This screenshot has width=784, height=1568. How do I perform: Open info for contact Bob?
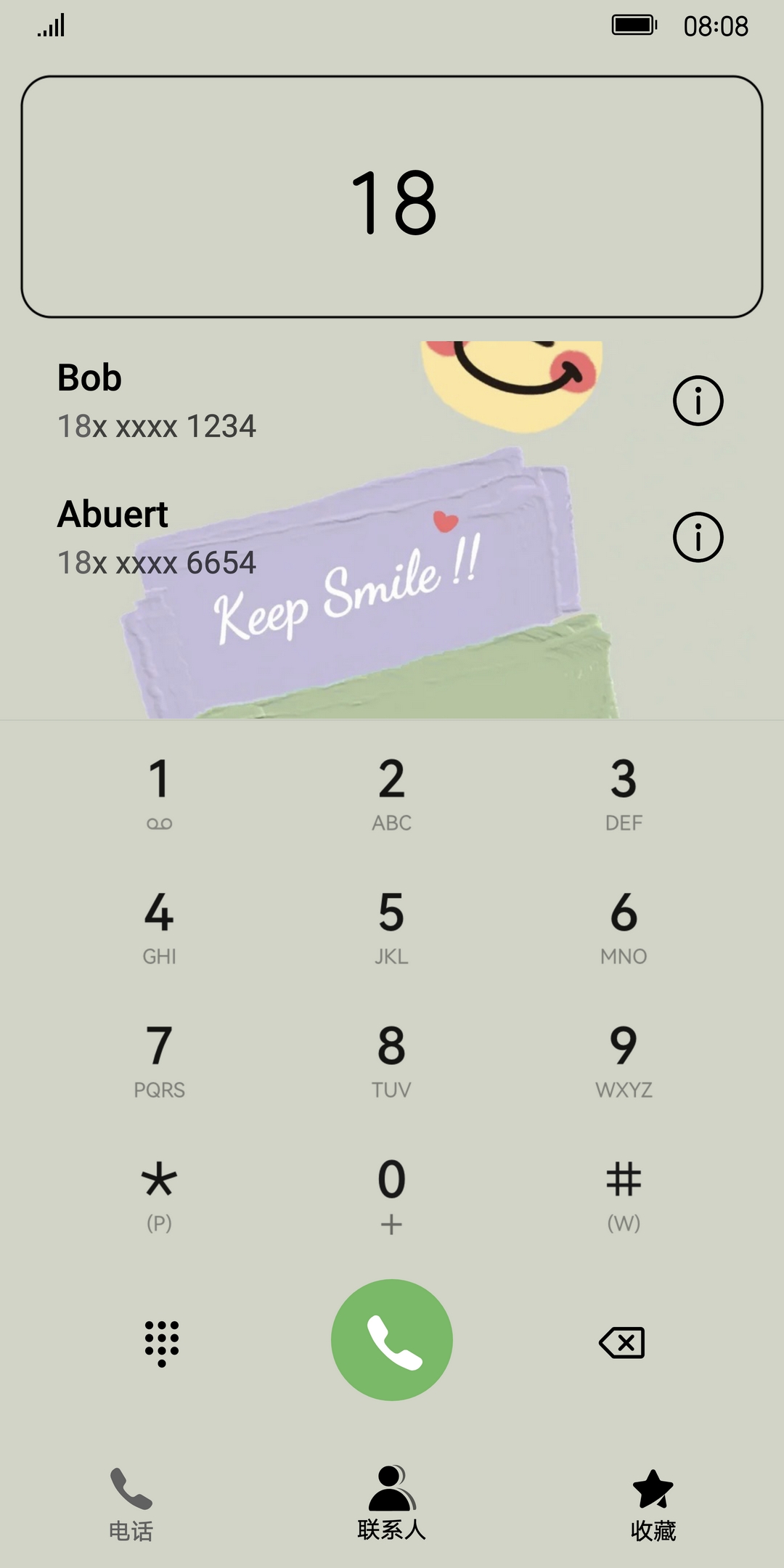click(698, 401)
